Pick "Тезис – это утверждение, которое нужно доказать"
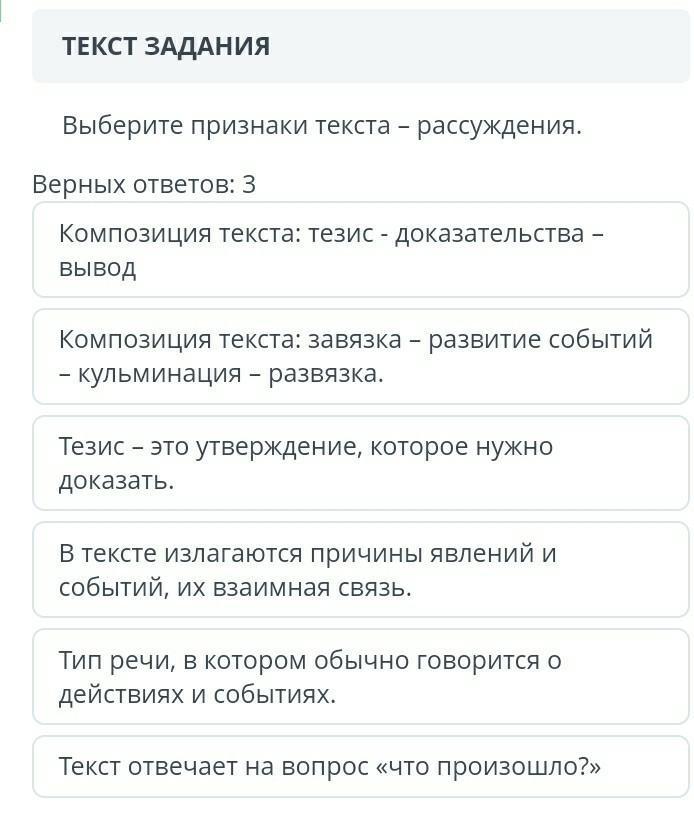The width and height of the screenshot is (694, 834). coord(360,463)
